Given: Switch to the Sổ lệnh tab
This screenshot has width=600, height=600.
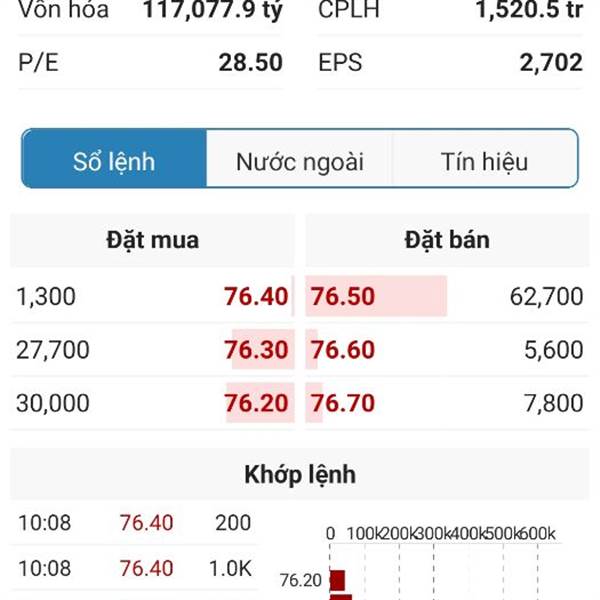Looking at the screenshot, I should click(x=114, y=160).
